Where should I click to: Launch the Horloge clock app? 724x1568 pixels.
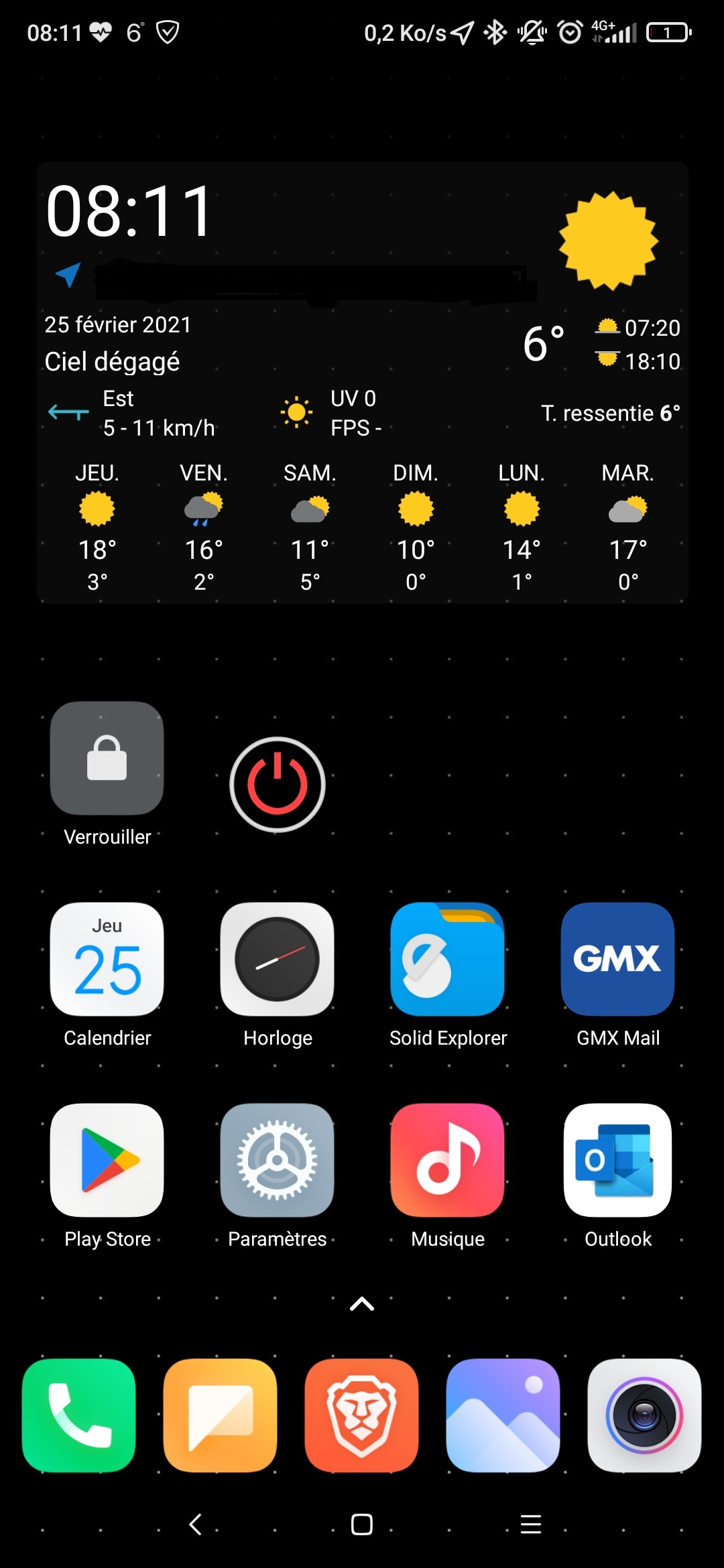(x=277, y=960)
